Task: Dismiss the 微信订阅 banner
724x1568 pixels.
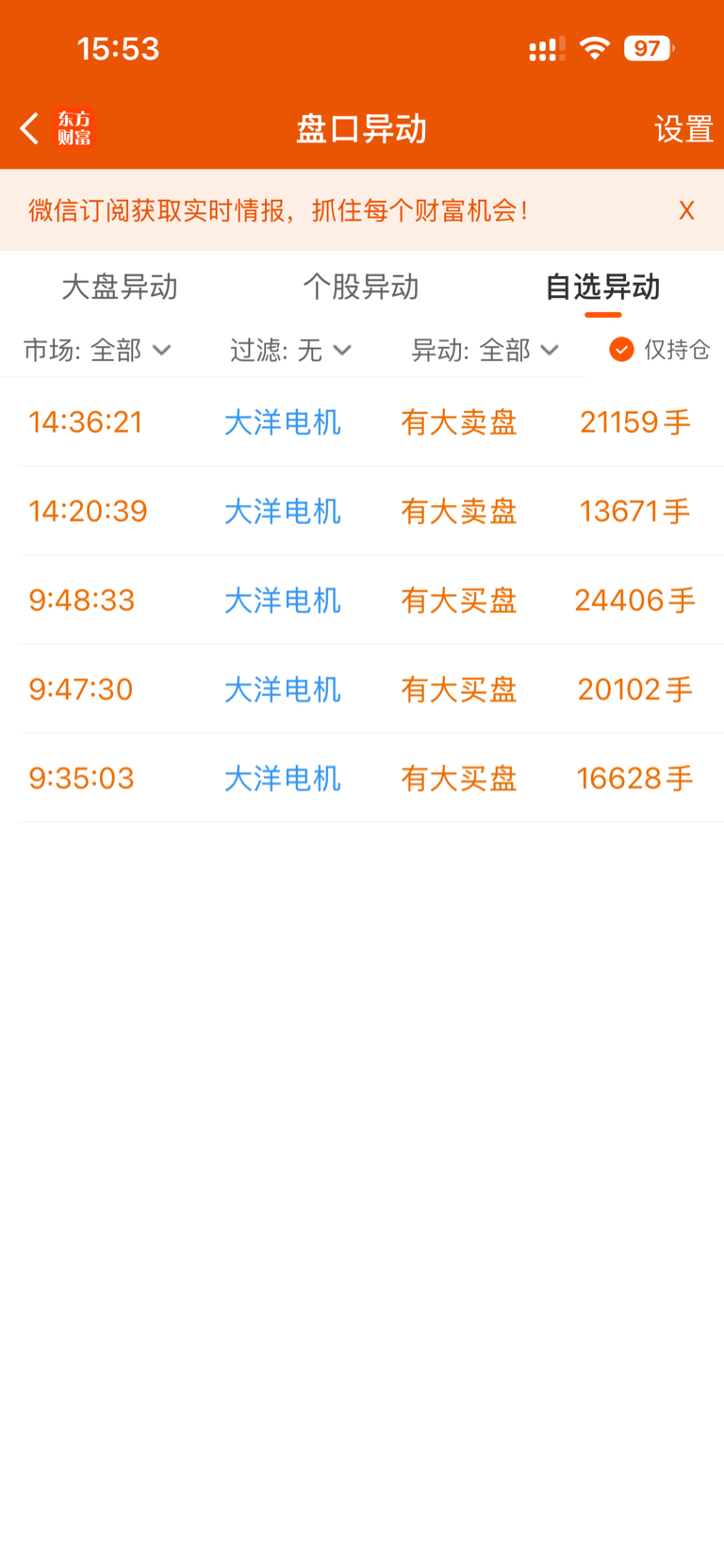Action: coord(686,210)
